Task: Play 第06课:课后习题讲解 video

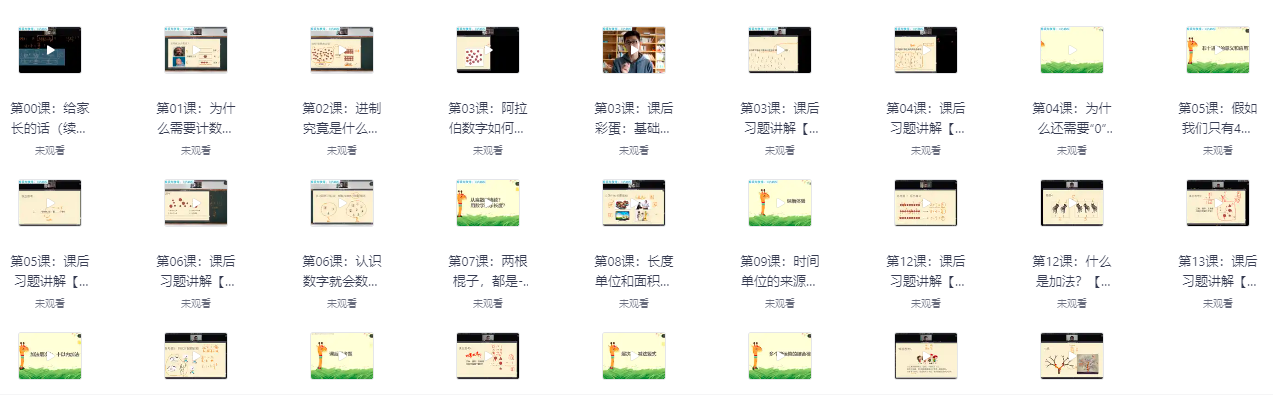Action: (x=196, y=203)
